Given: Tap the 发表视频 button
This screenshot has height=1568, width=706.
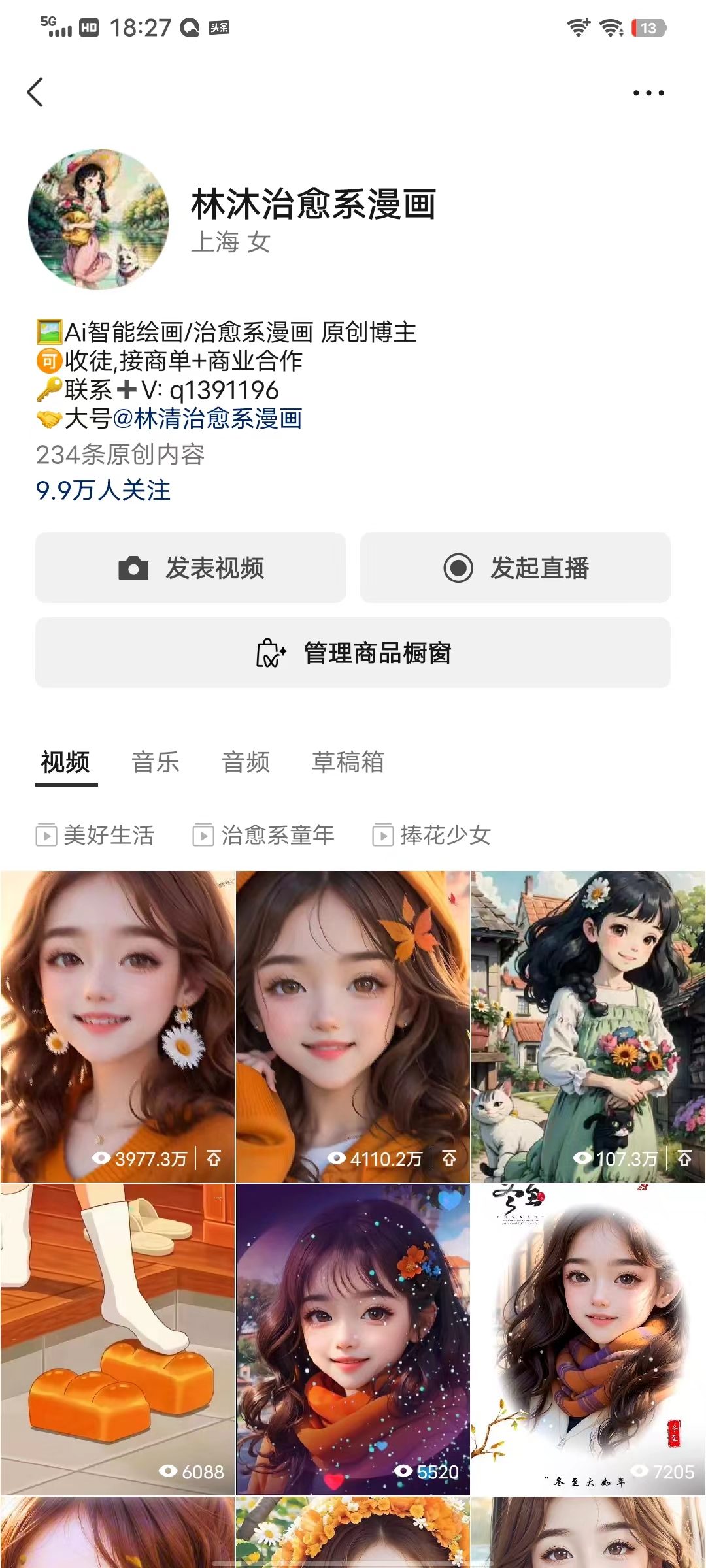Looking at the screenshot, I should pos(190,568).
